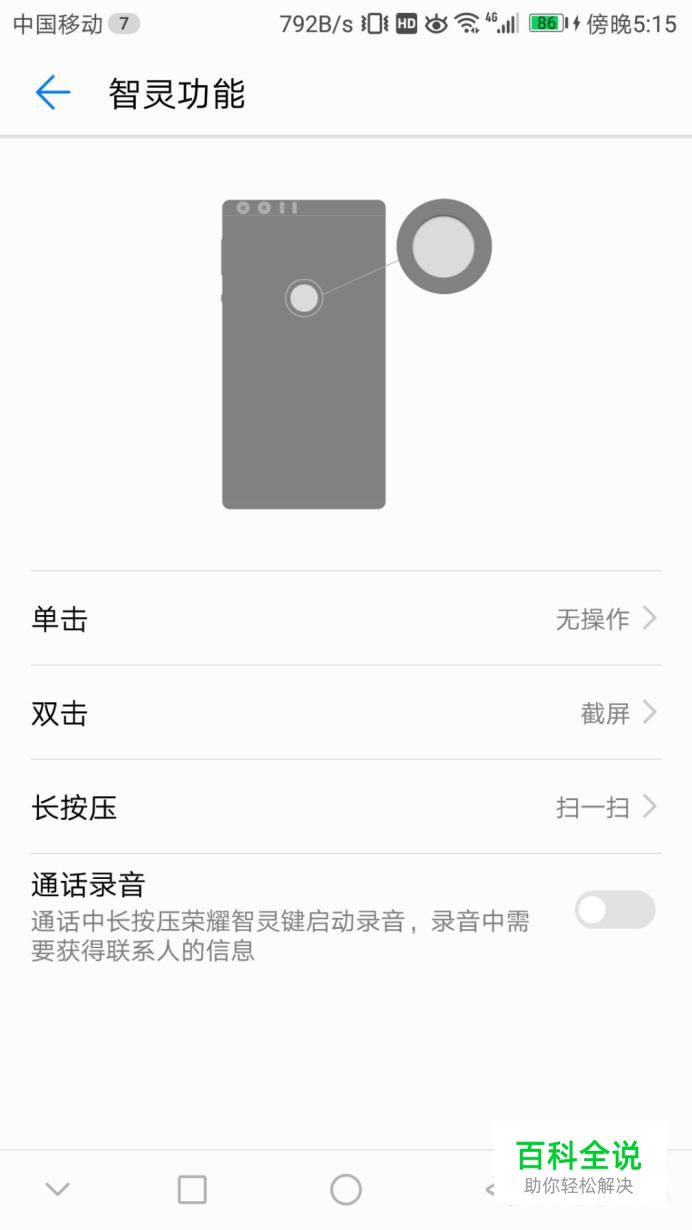
Task: Hide the navigation bar with the down arrow
Action: (58, 1189)
